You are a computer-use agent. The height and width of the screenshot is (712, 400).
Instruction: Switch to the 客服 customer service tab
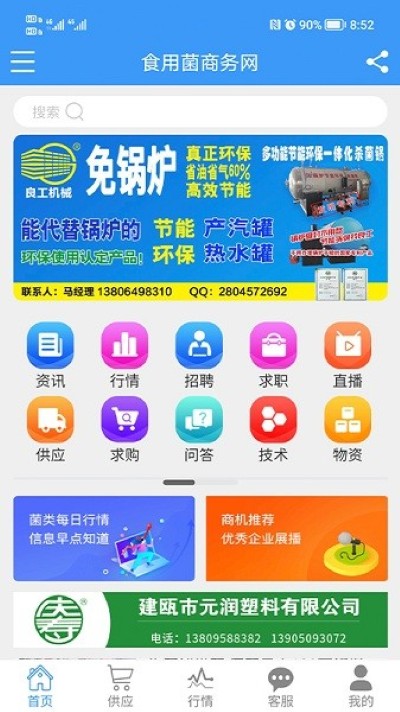click(x=281, y=687)
